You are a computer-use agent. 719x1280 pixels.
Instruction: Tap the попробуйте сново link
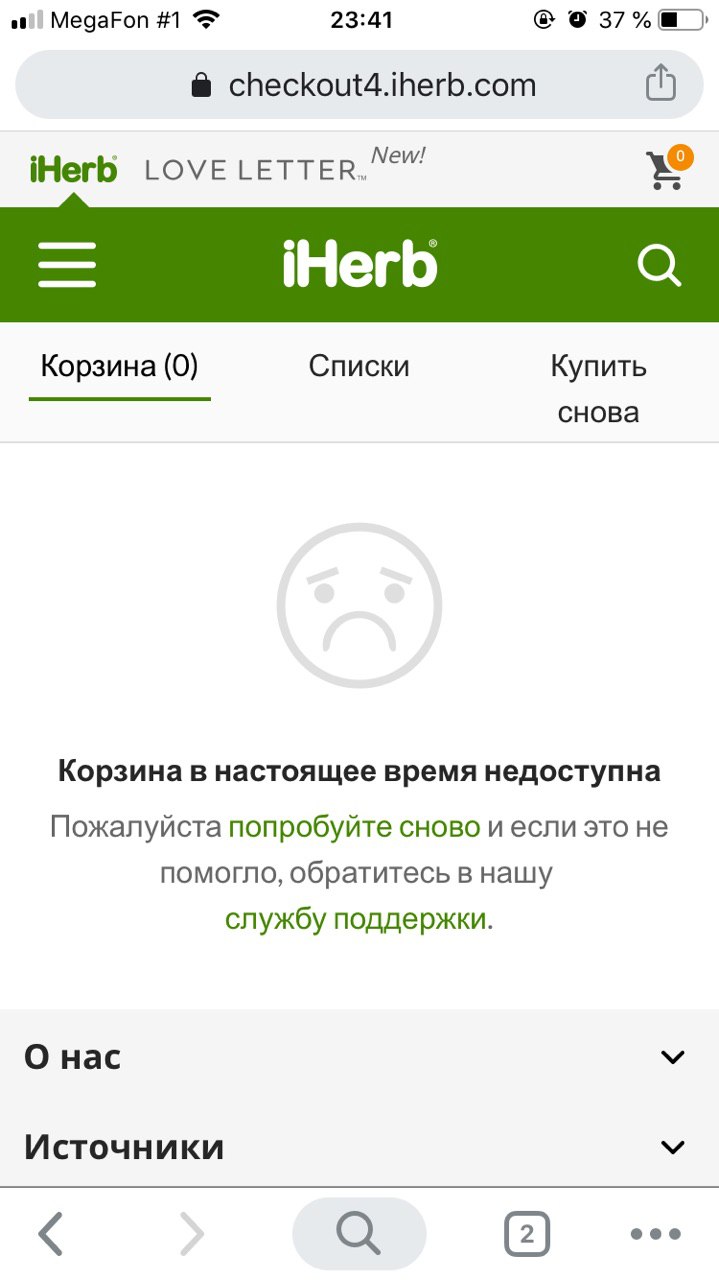(355, 827)
